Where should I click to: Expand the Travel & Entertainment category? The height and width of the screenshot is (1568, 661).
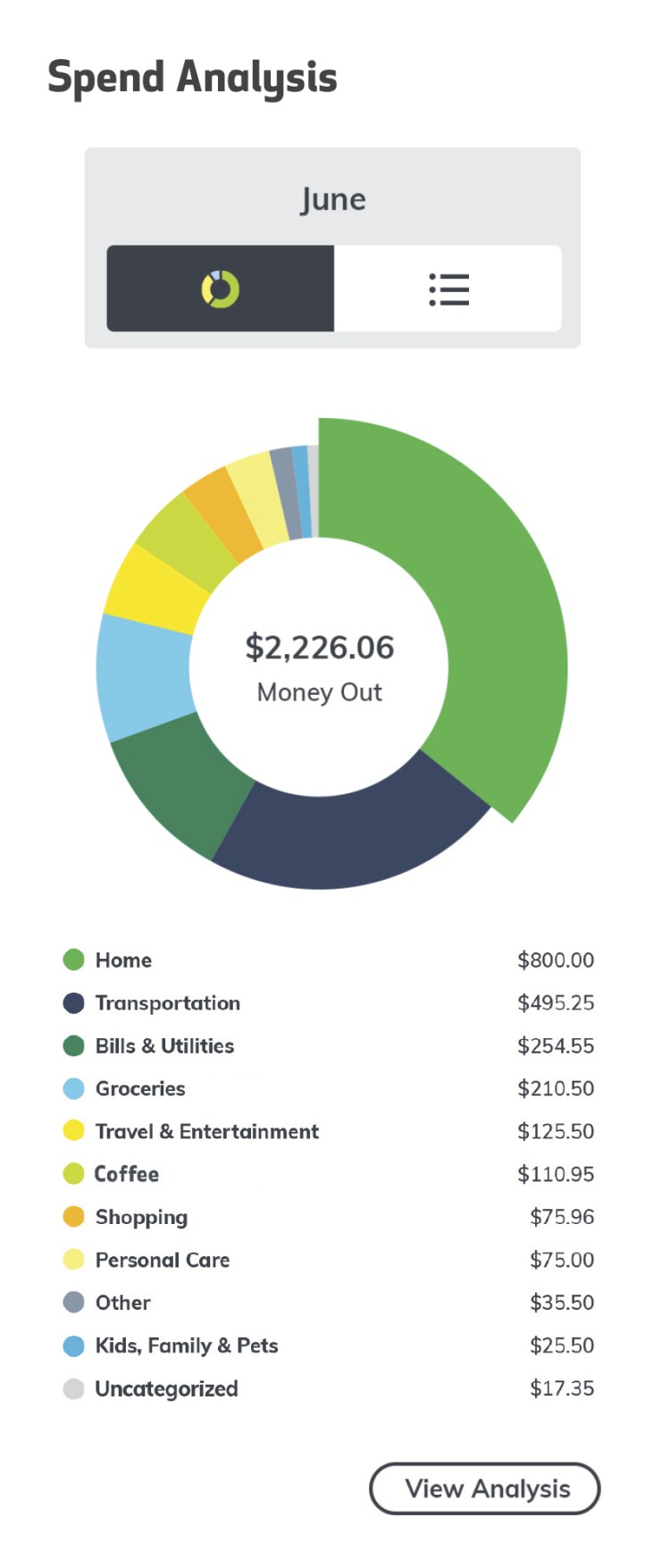pos(205,1131)
